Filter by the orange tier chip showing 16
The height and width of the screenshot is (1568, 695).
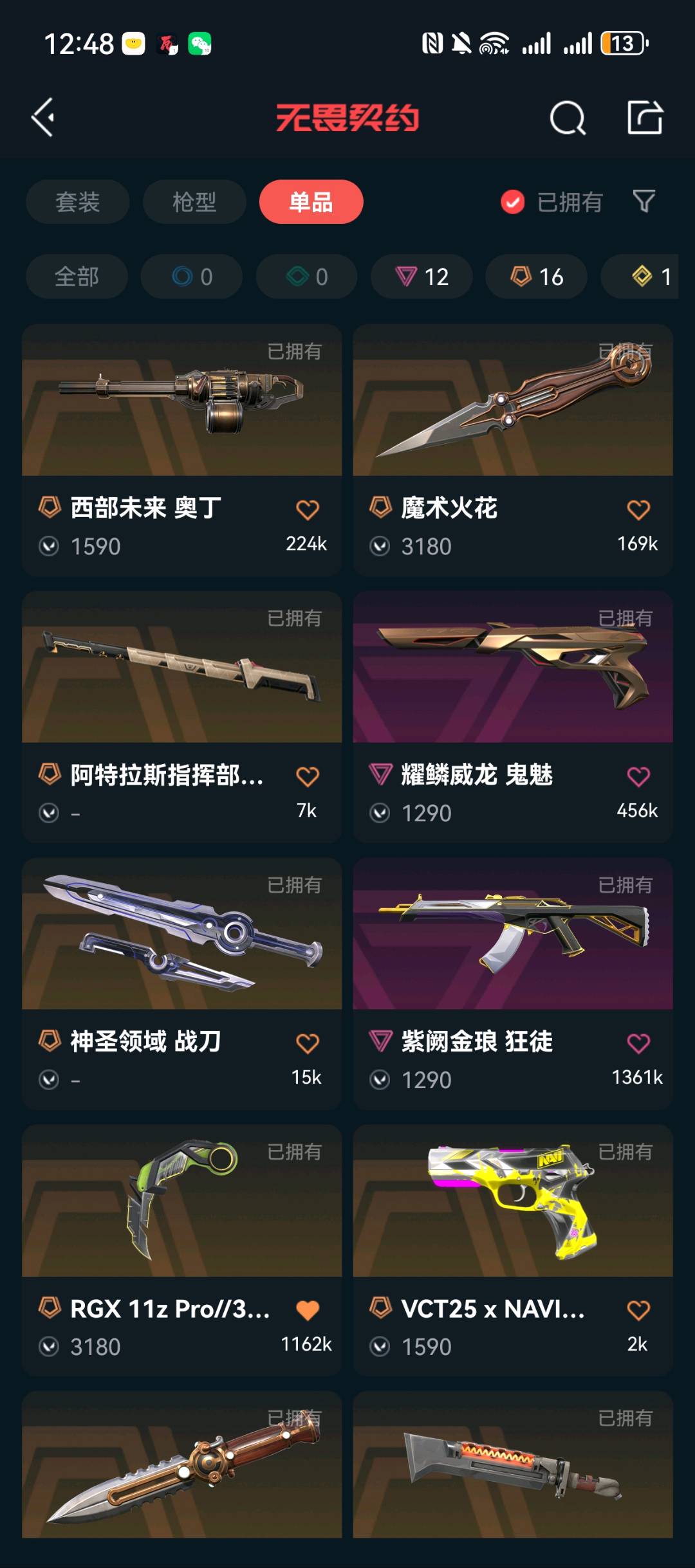(x=536, y=277)
